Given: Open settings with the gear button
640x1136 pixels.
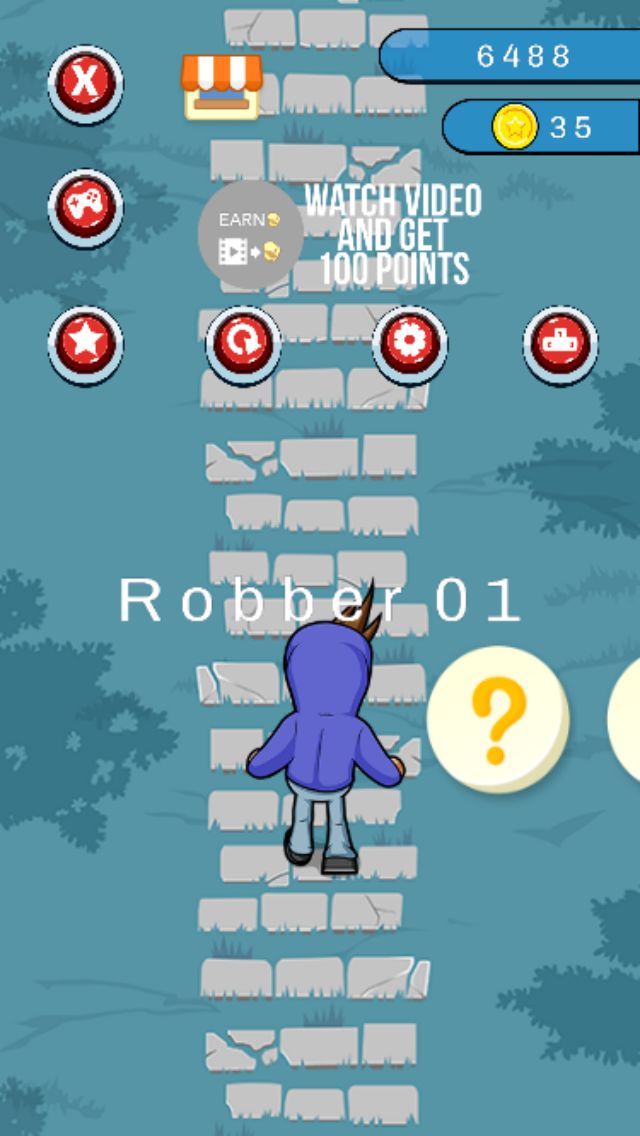Looking at the screenshot, I should [x=410, y=345].
